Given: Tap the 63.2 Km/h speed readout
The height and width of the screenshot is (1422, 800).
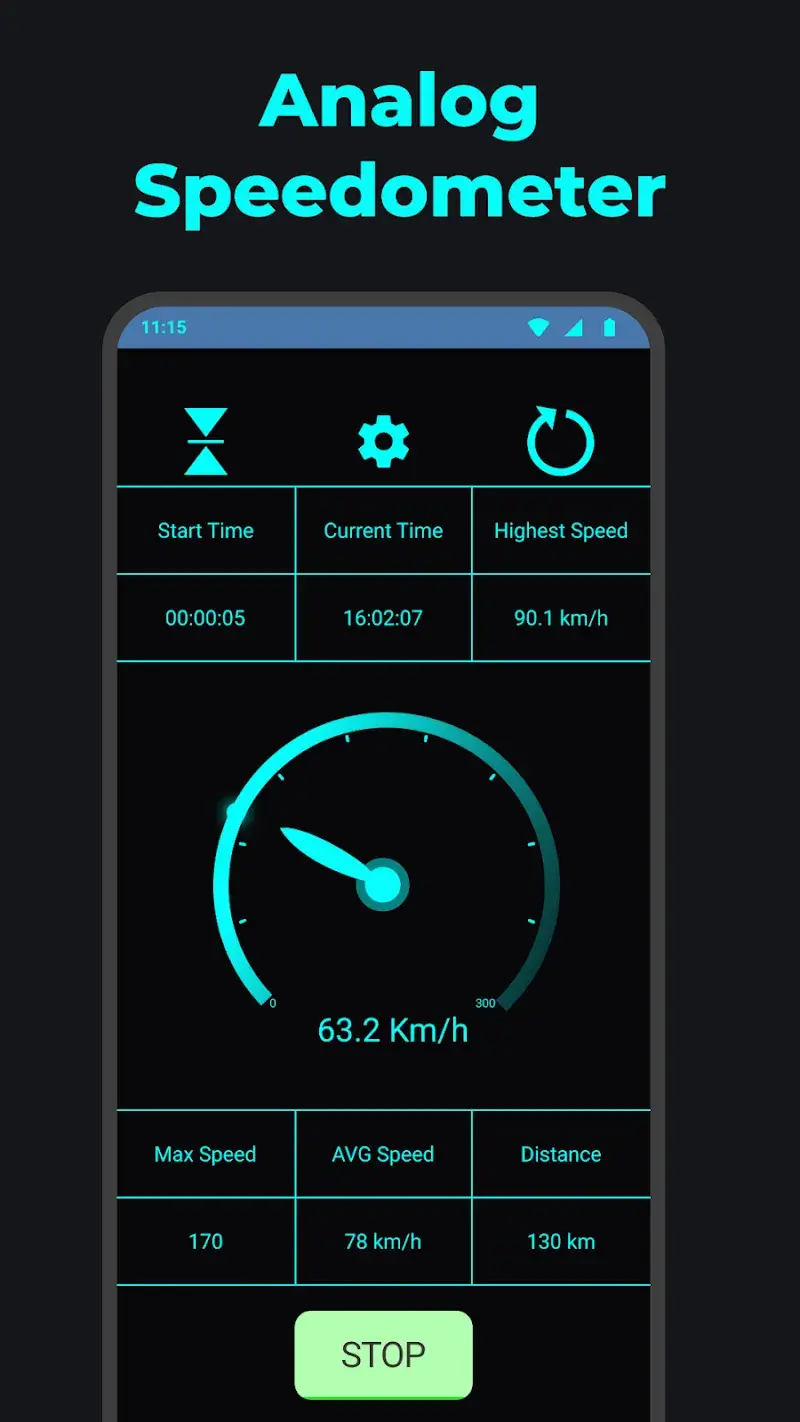Looking at the screenshot, I should (x=394, y=1029).
